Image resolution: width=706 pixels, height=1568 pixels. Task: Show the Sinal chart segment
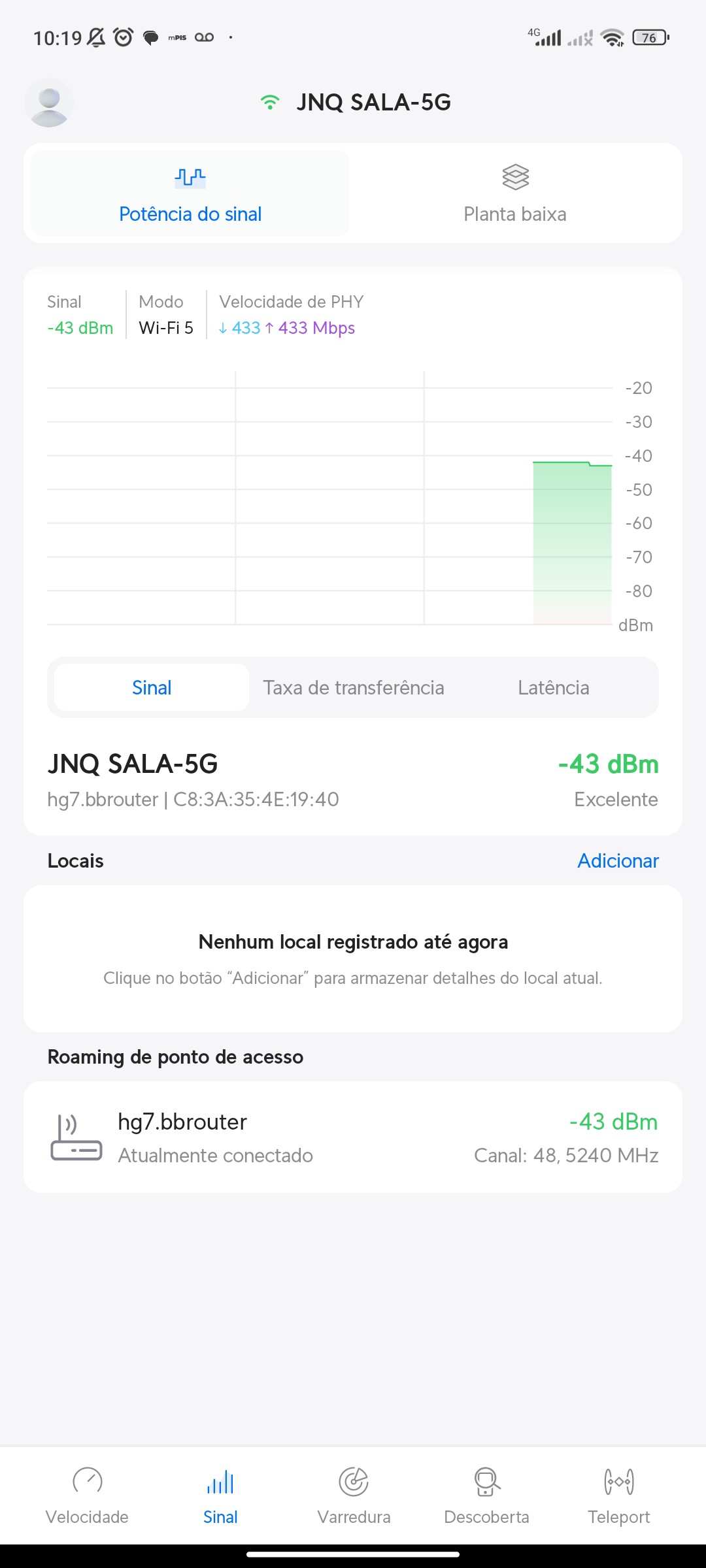[152, 687]
